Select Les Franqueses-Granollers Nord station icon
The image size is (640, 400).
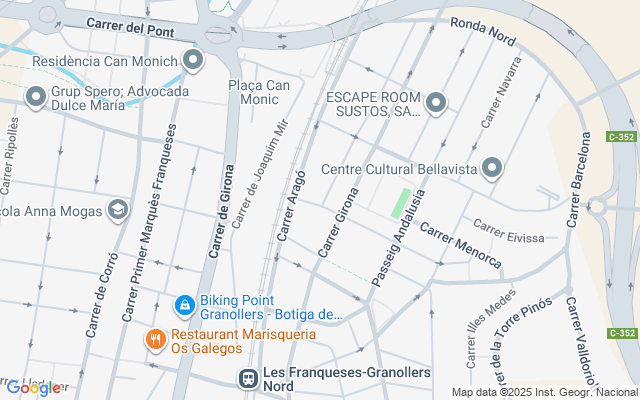[x=247, y=379]
